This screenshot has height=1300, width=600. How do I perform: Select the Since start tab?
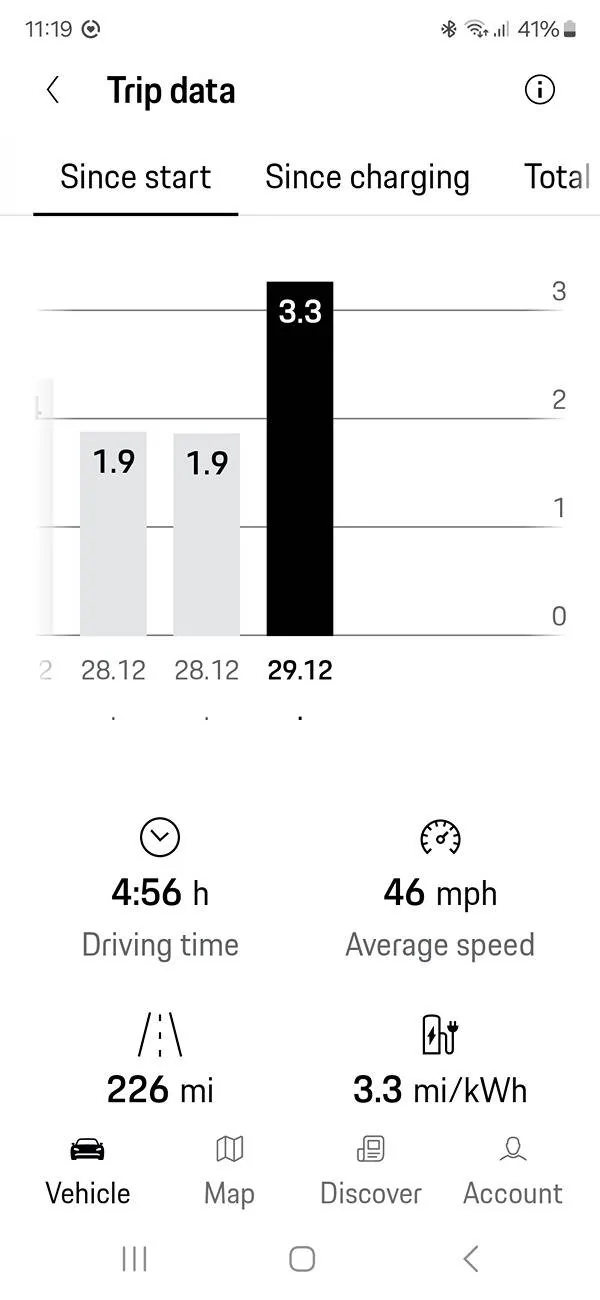135,177
